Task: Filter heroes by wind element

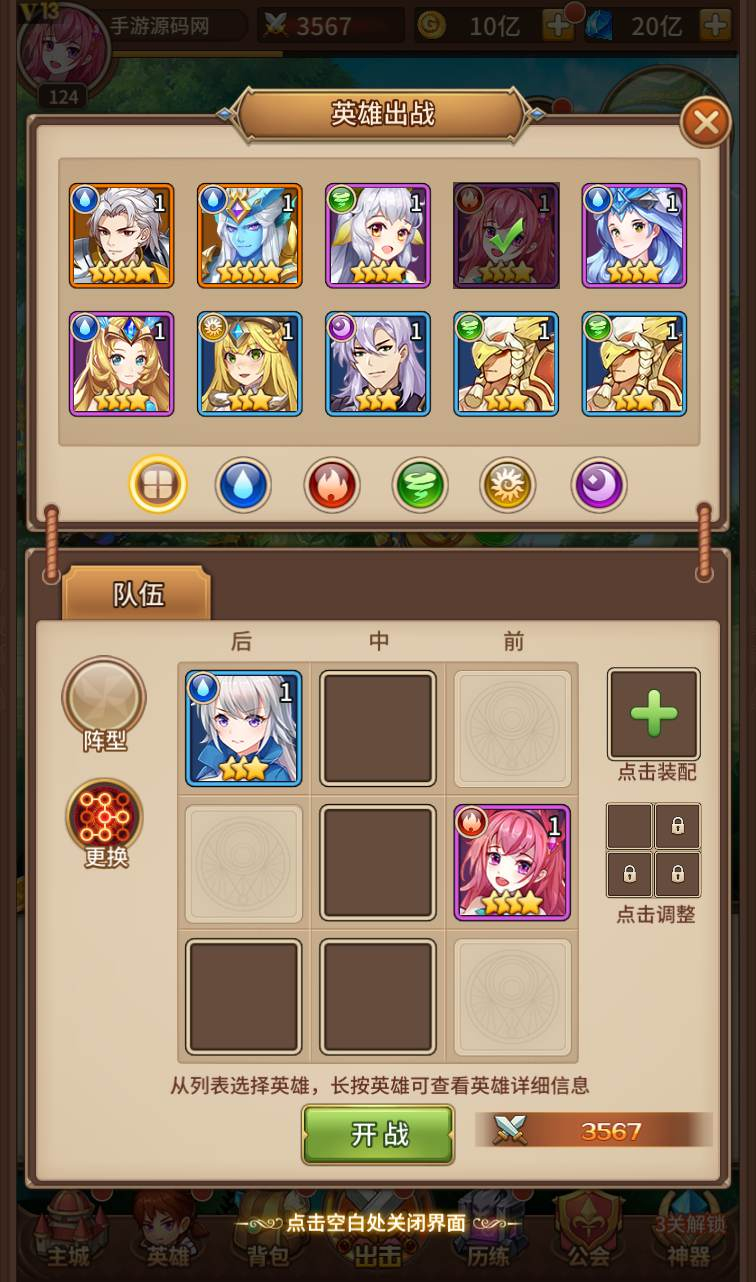Action: coord(420,485)
